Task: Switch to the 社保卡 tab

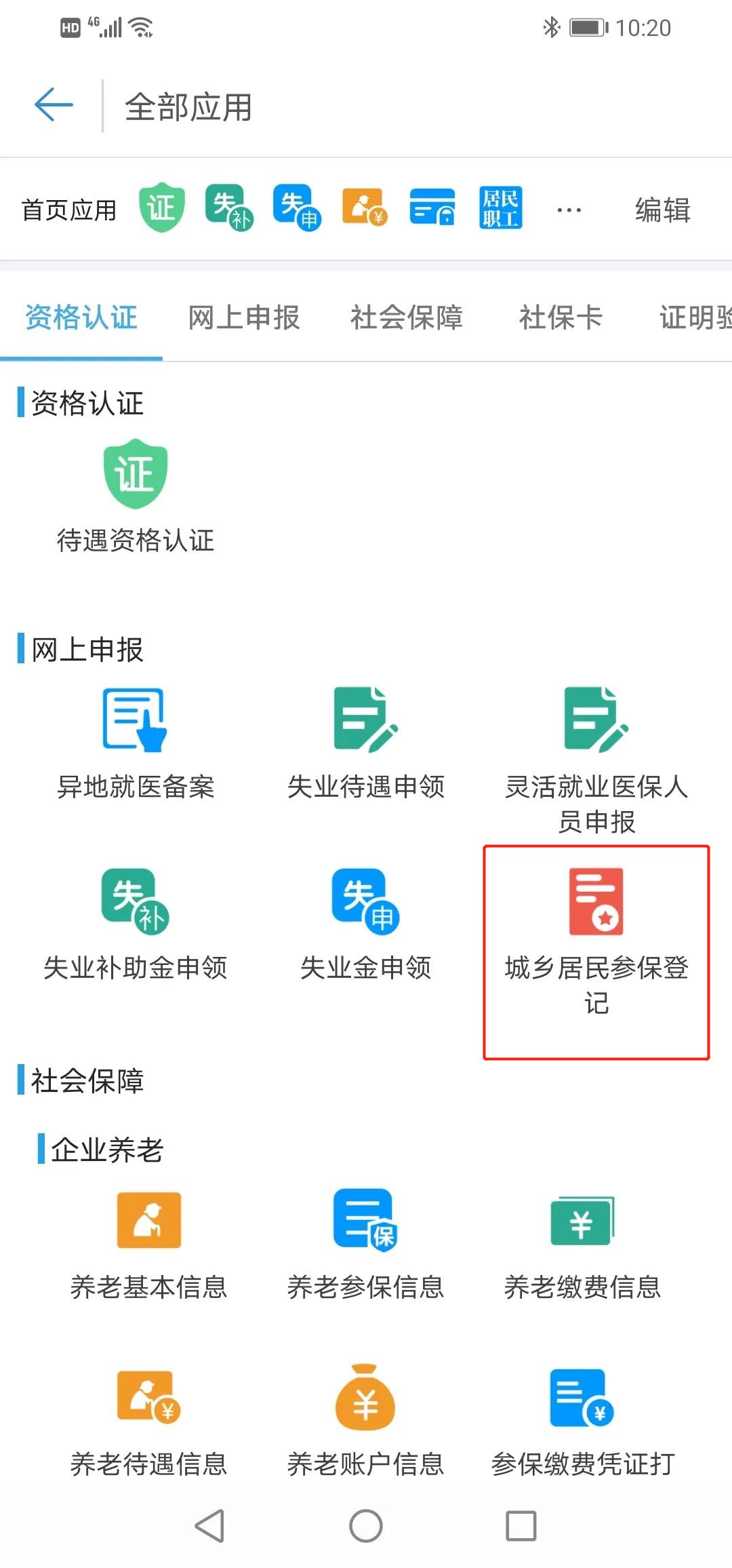Action: 561,317
